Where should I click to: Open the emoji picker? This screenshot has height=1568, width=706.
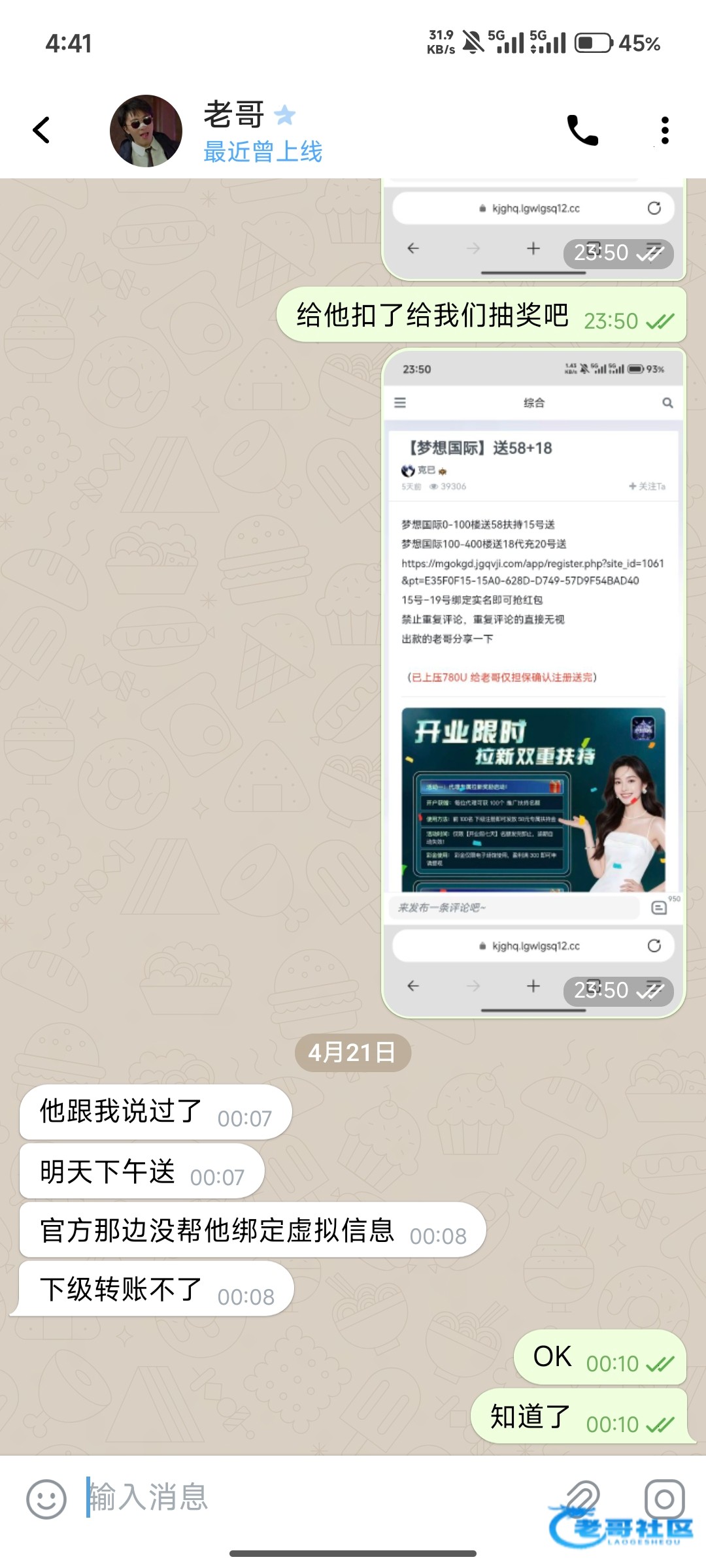[x=46, y=1498]
